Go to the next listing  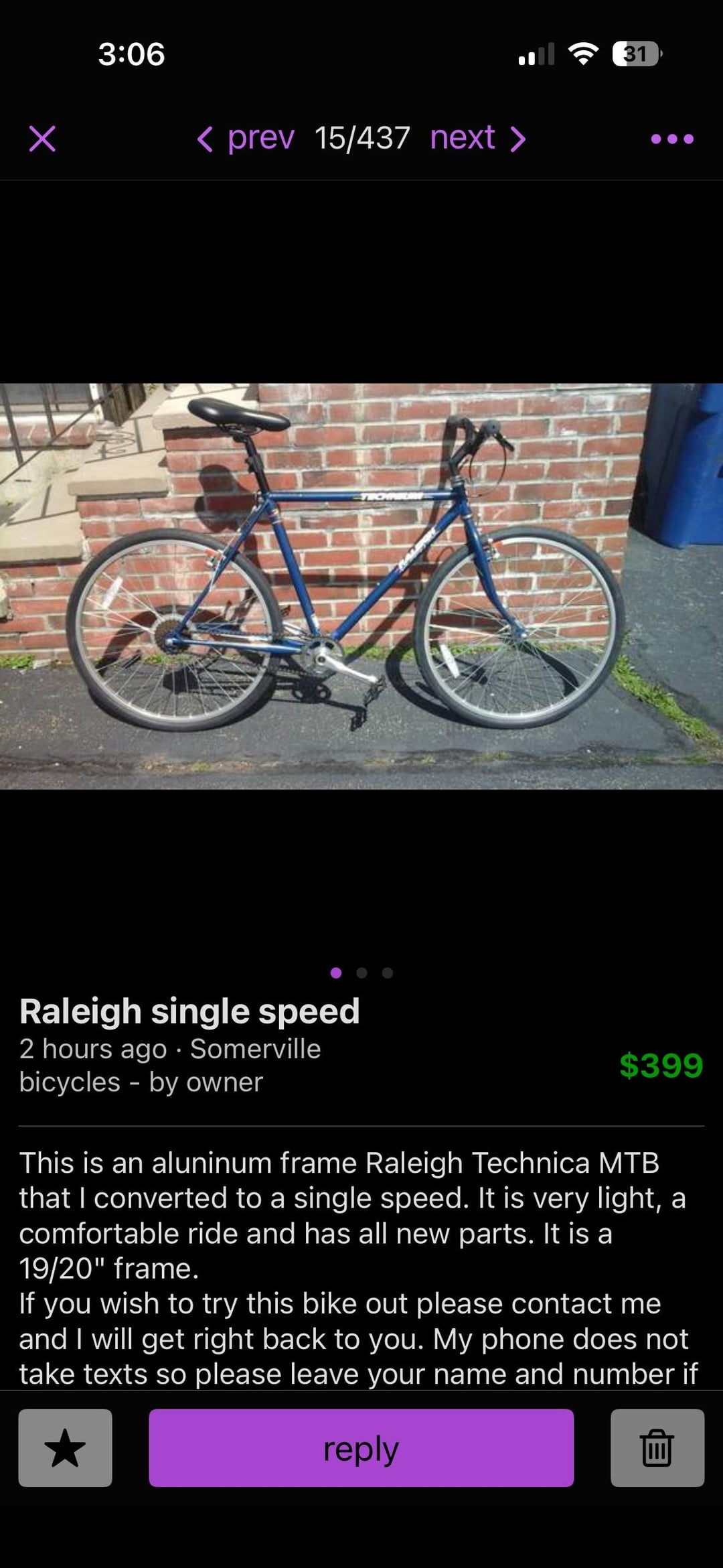tap(477, 139)
